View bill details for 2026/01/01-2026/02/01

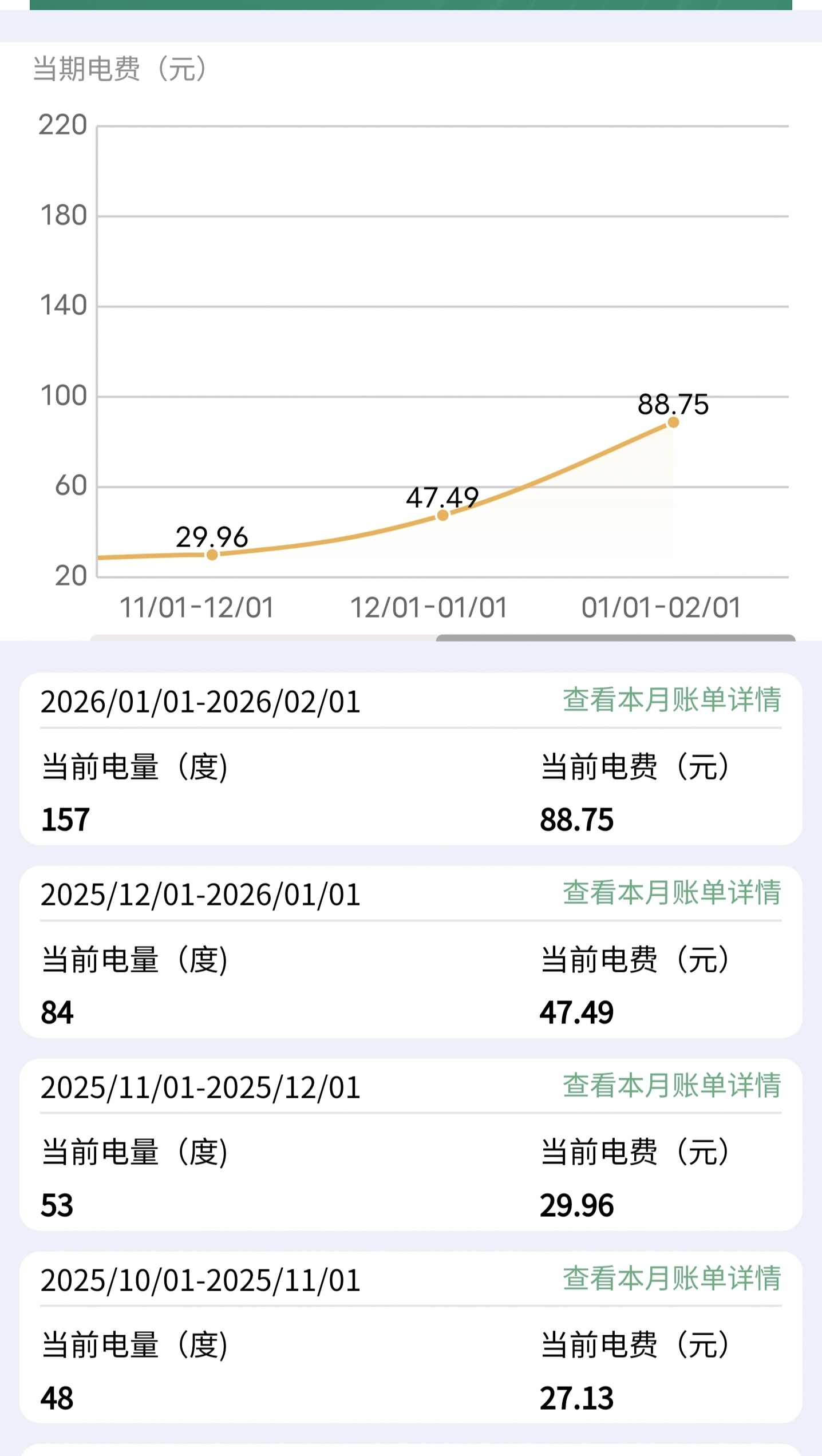tap(671, 700)
